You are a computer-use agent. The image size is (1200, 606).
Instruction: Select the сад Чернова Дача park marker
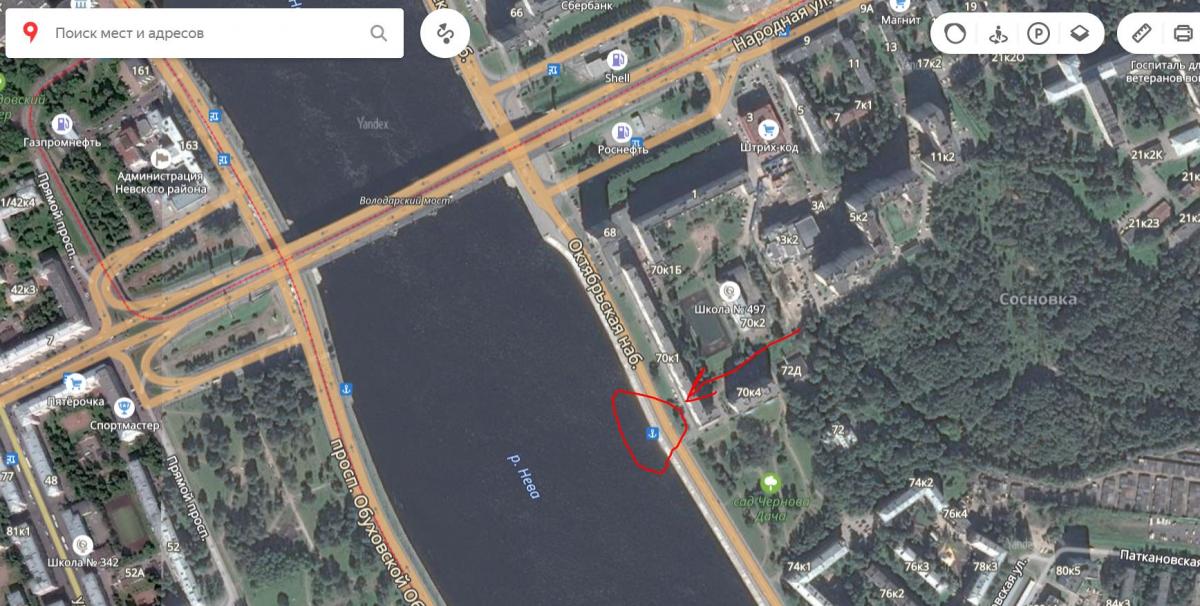769,482
